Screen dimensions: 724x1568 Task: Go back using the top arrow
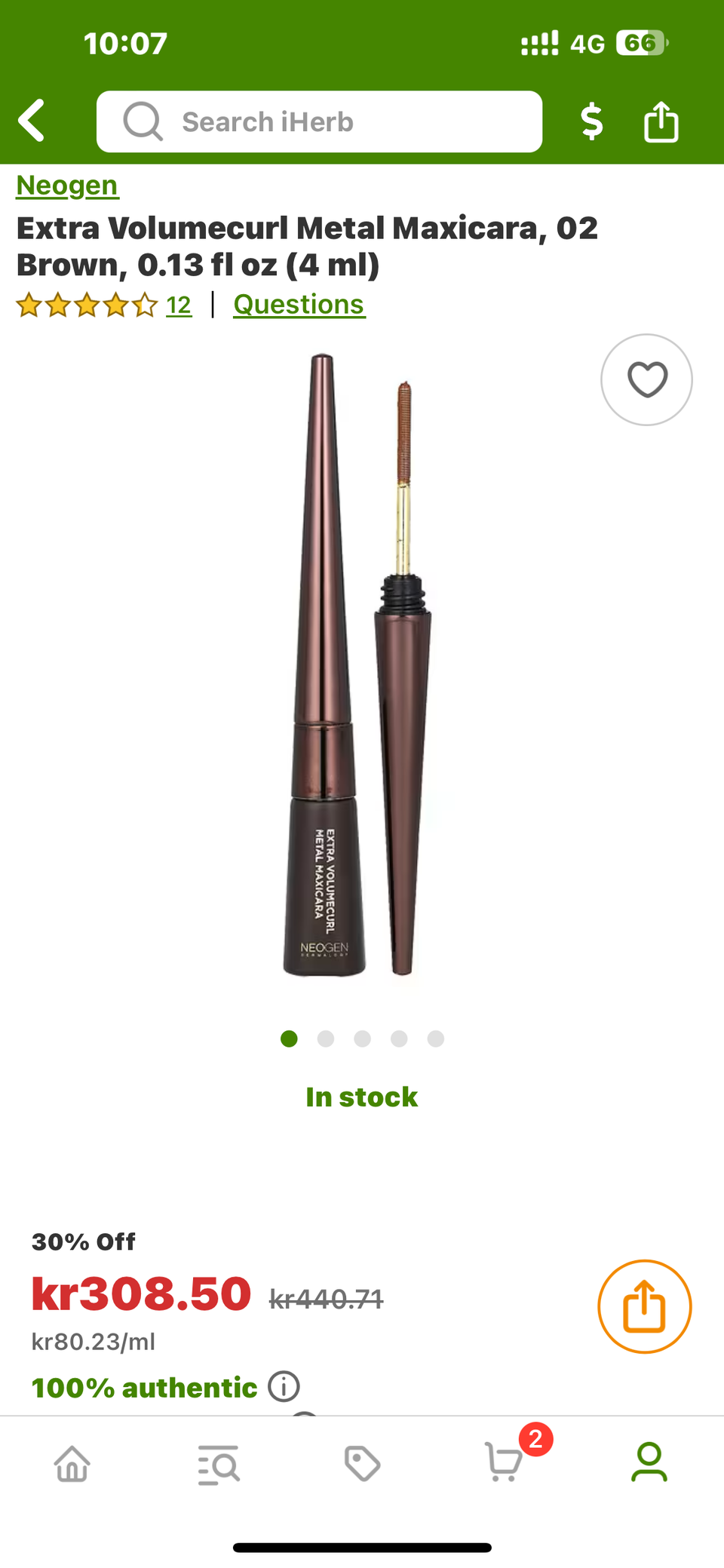coord(32,121)
